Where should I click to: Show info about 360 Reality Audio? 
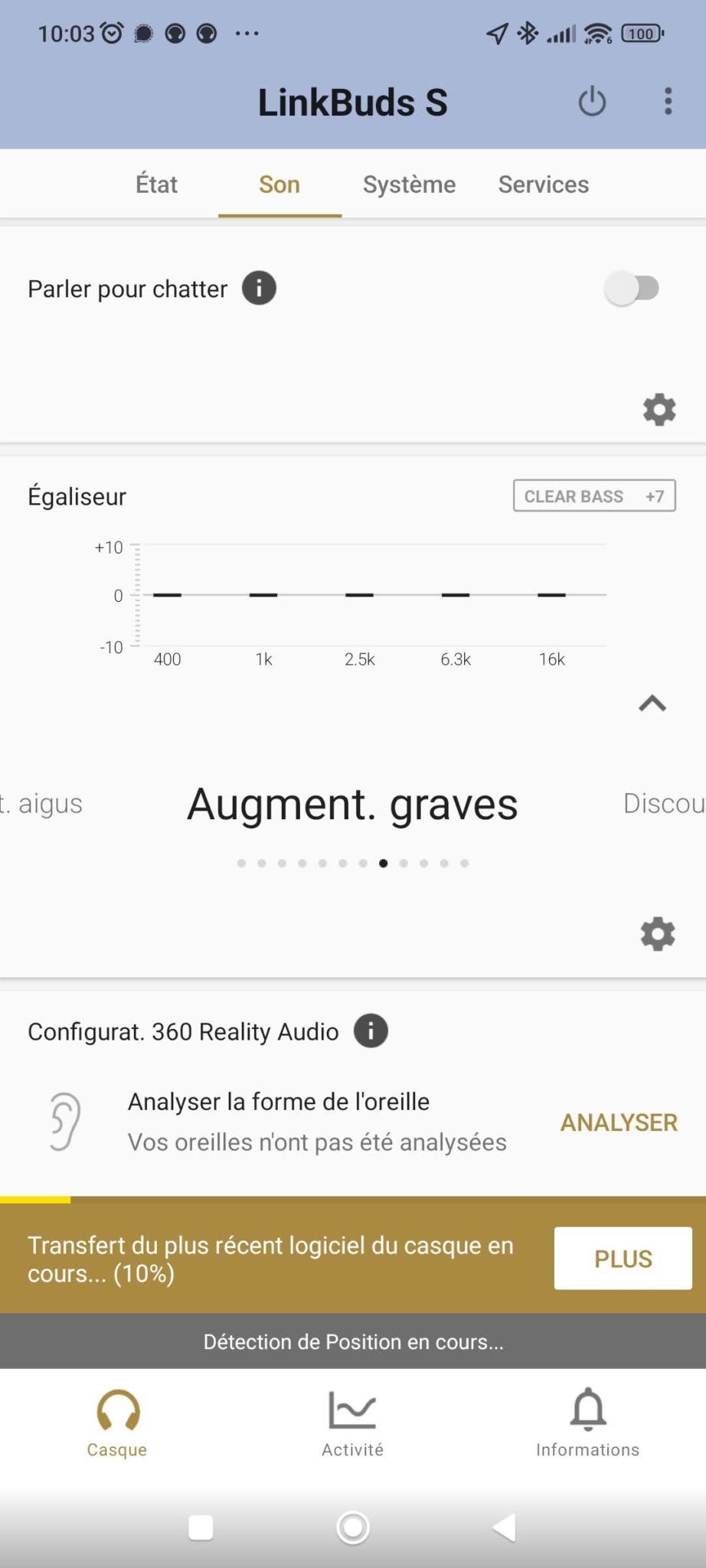click(371, 1031)
